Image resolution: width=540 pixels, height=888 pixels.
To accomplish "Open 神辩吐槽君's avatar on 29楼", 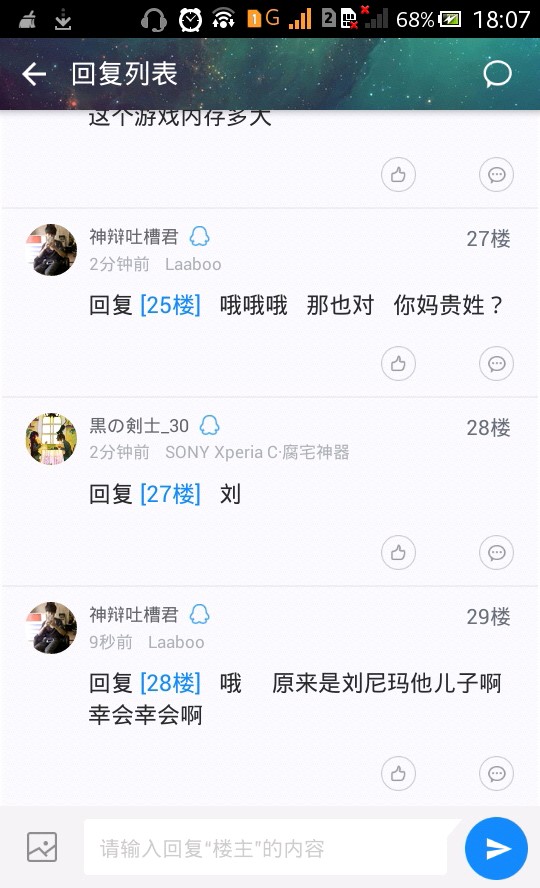I will pos(52,627).
